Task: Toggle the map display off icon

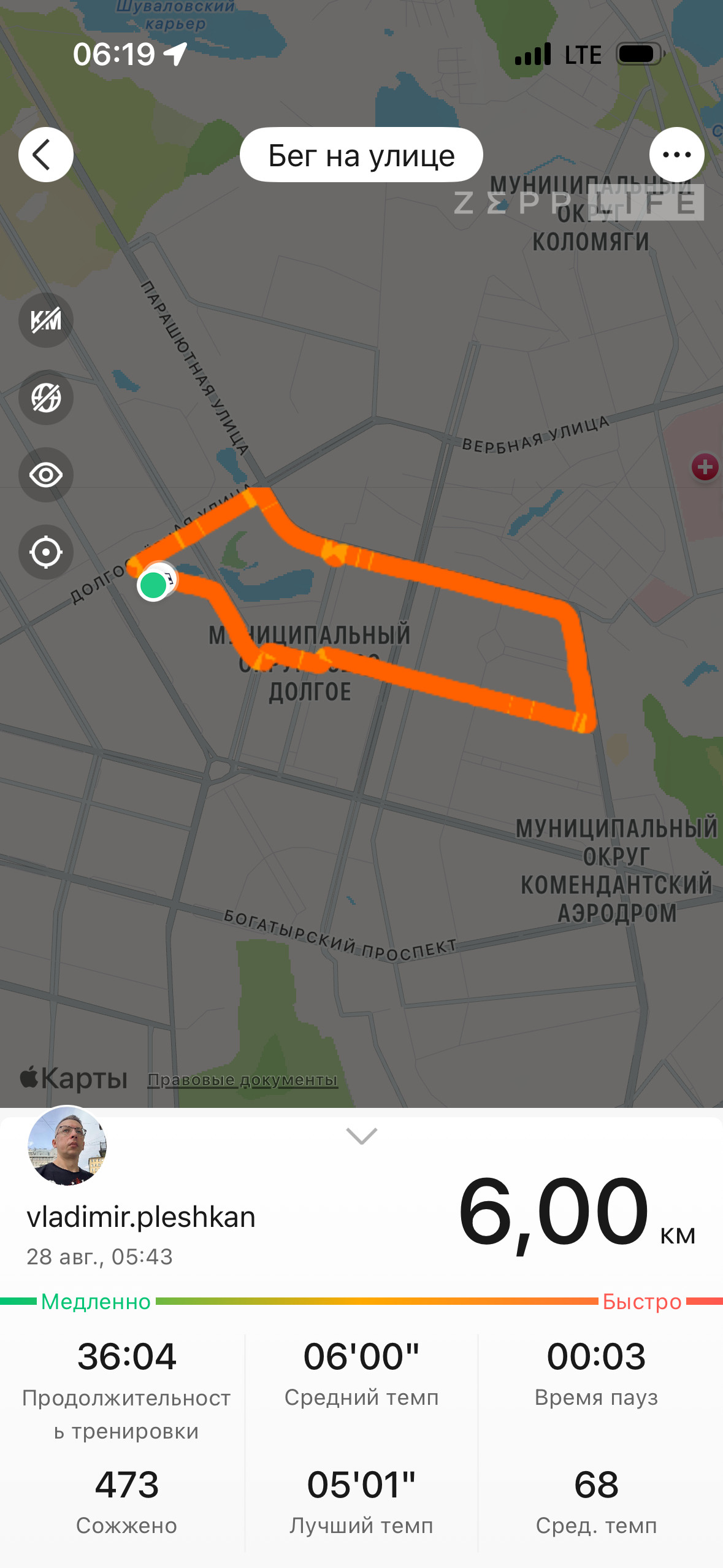Action: (46, 398)
